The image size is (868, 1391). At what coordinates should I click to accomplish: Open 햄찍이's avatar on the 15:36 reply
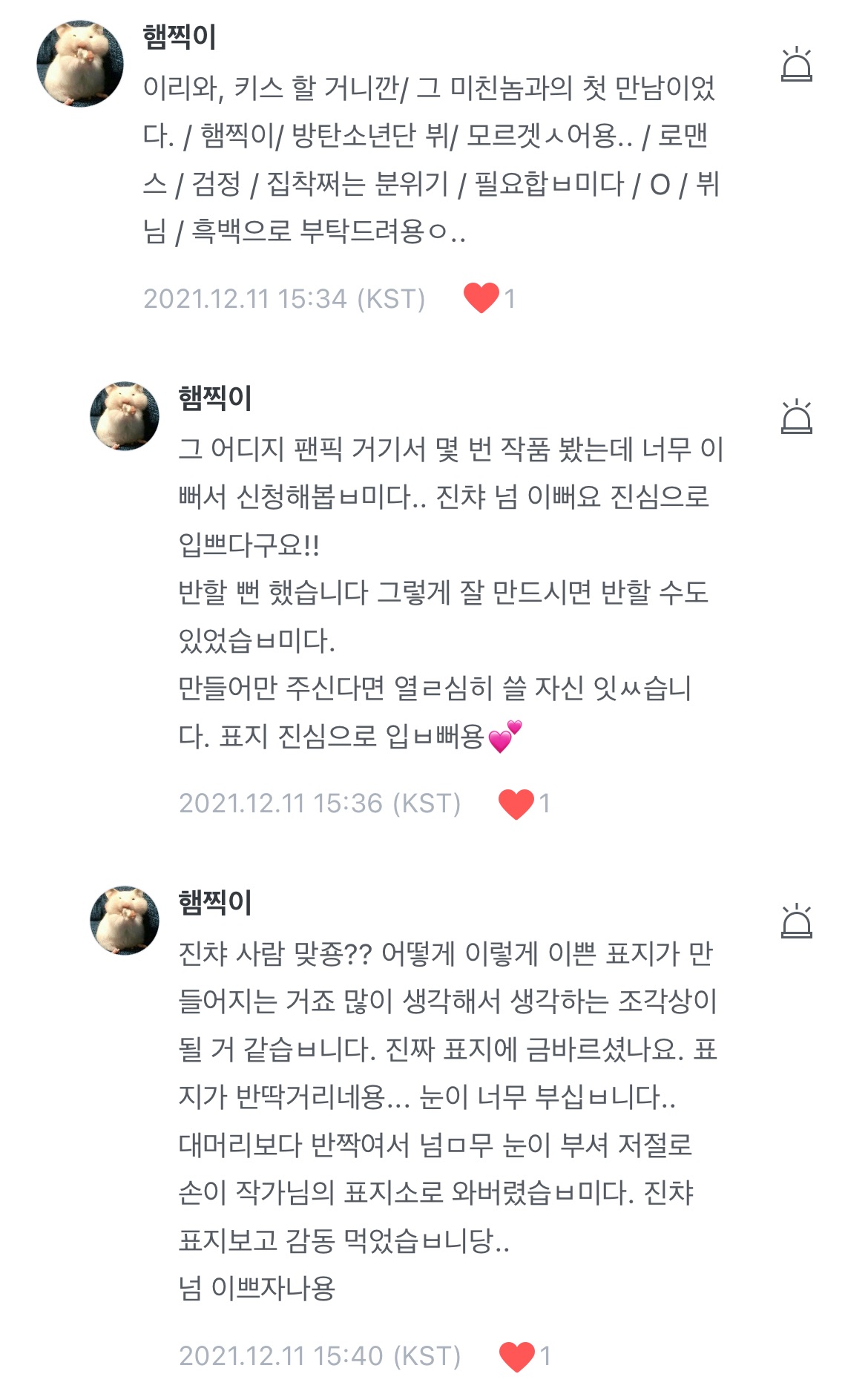[x=125, y=416]
